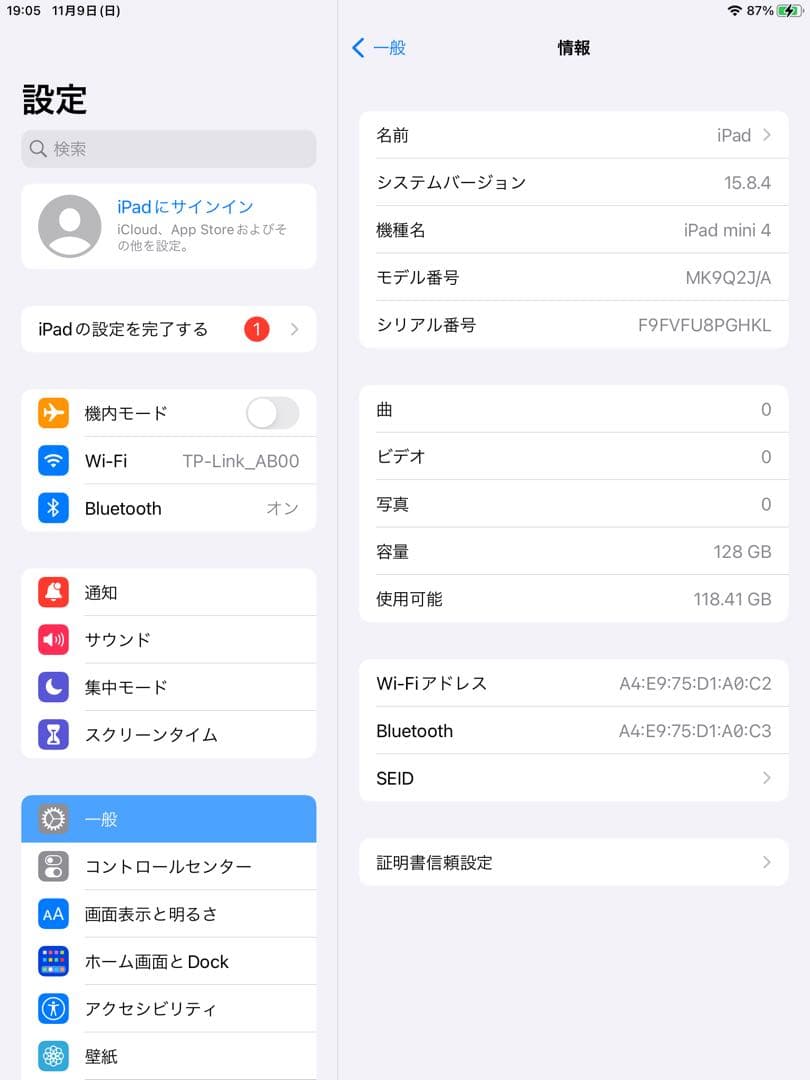Select the 一般 gear icon
Image resolution: width=810 pixels, height=1080 pixels.
[x=52, y=819]
